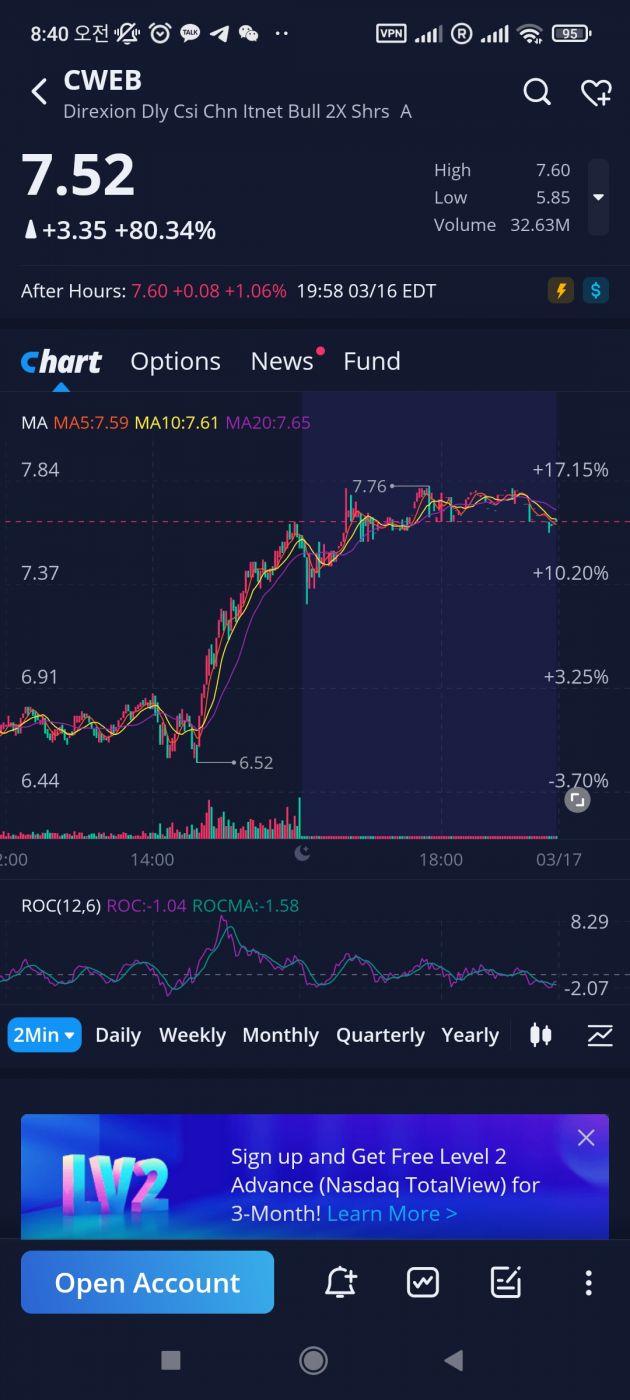Dismiss the Level 2 Advance banner

[586, 1138]
